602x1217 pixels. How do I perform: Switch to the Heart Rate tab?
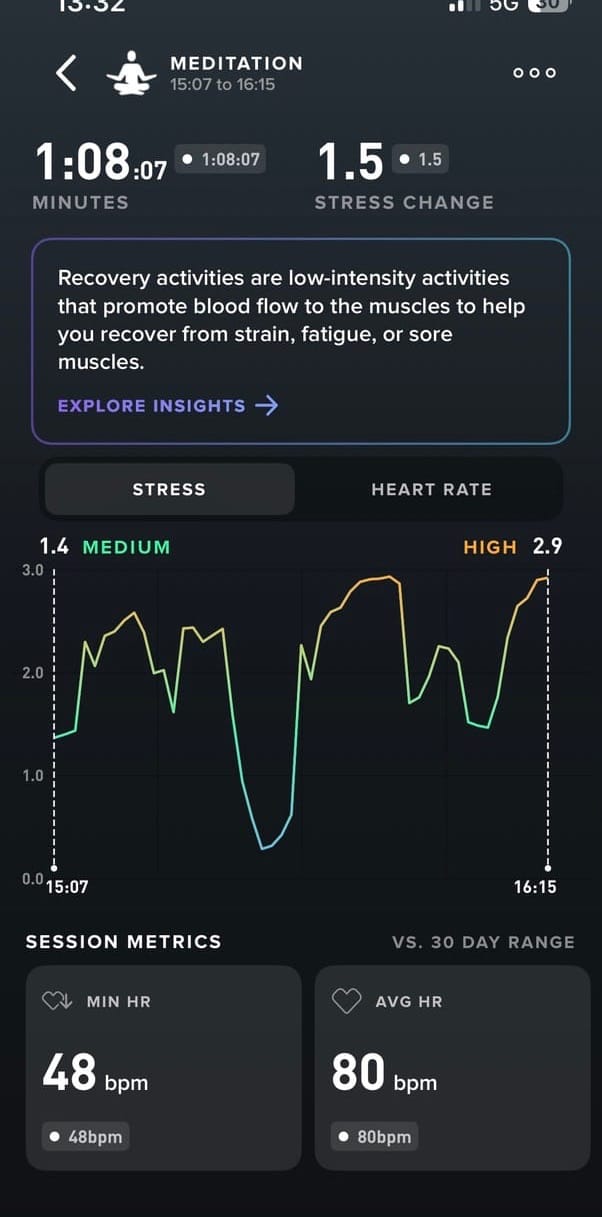[431, 489]
